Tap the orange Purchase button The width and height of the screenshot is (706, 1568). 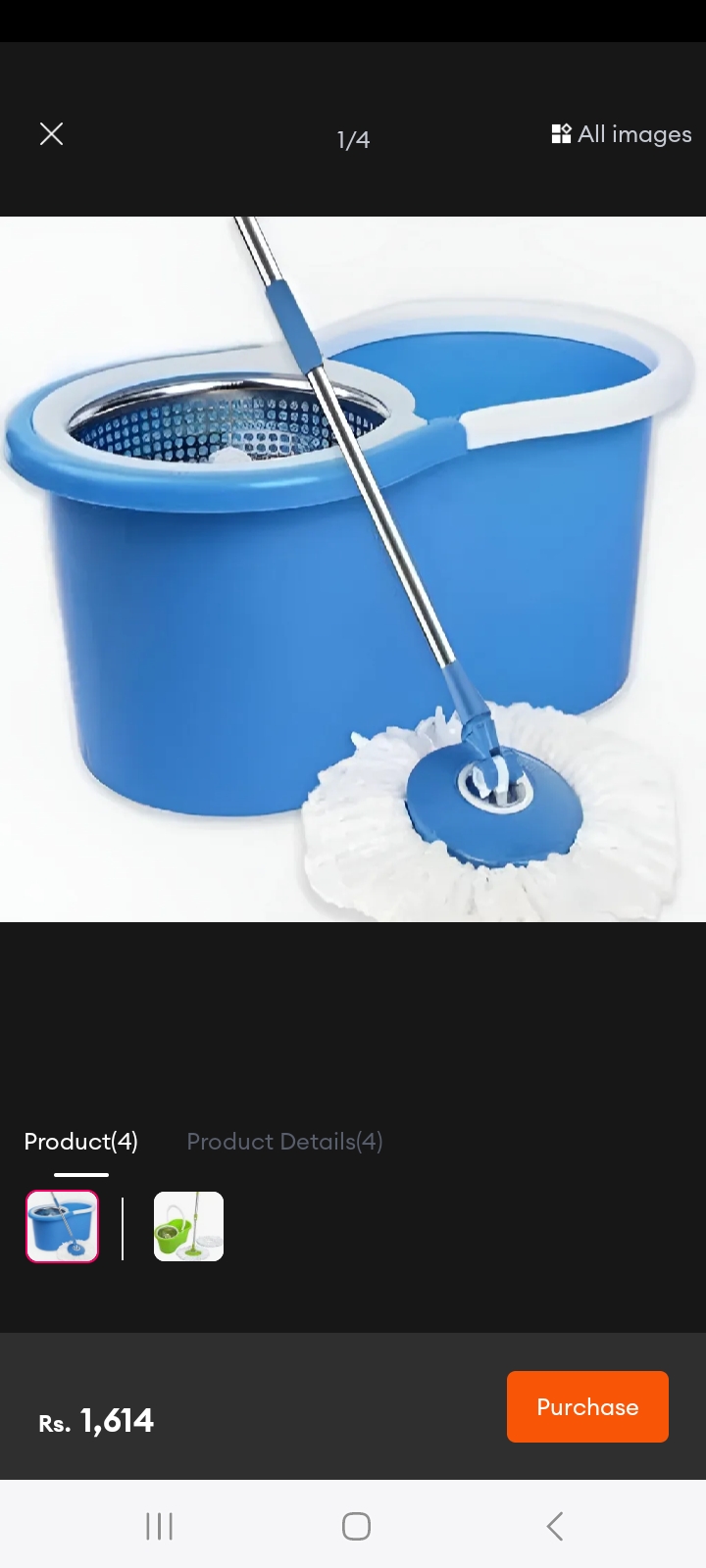(587, 1406)
